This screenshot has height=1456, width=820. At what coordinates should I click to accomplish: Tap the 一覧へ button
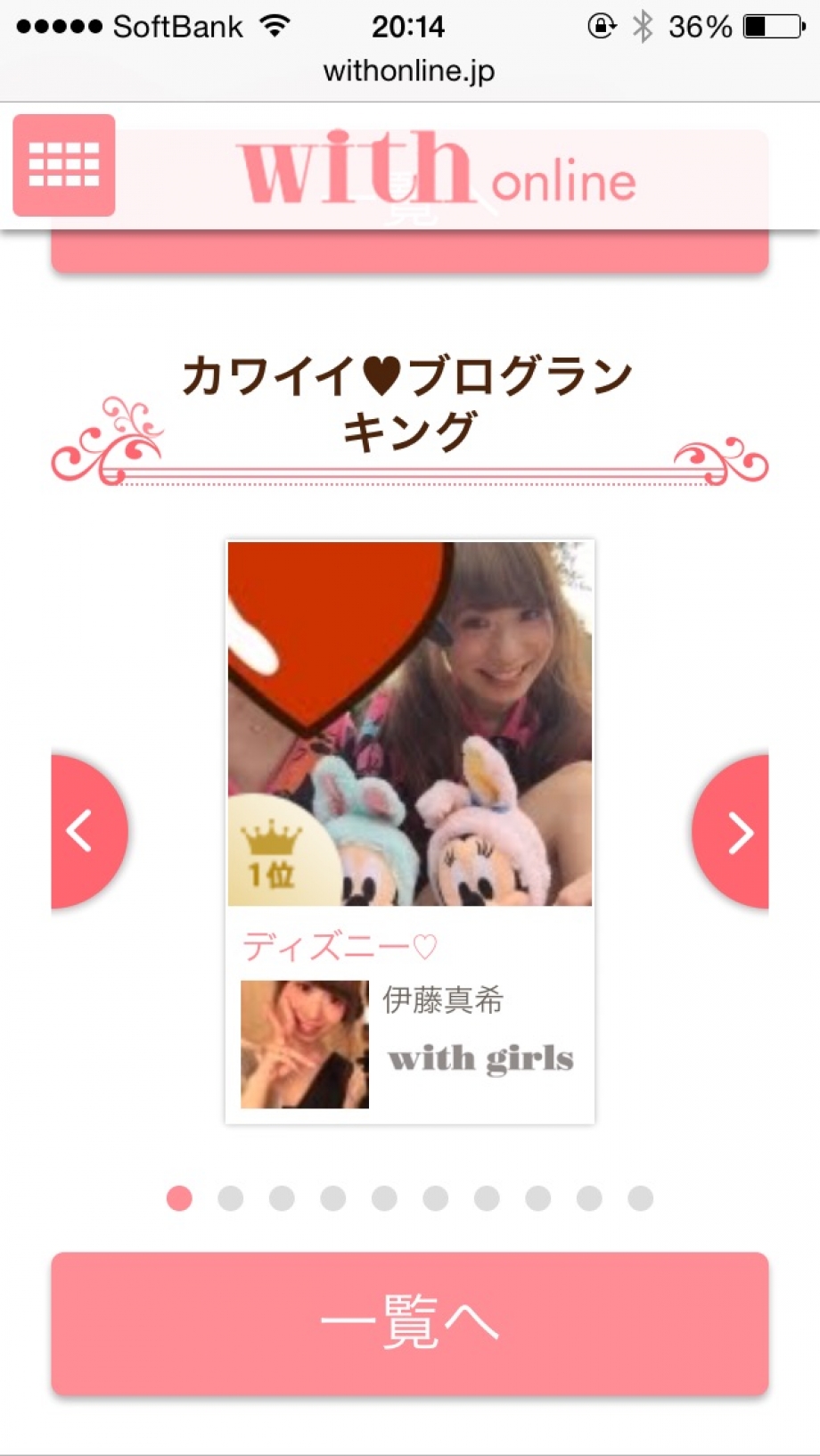(x=409, y=1323)
